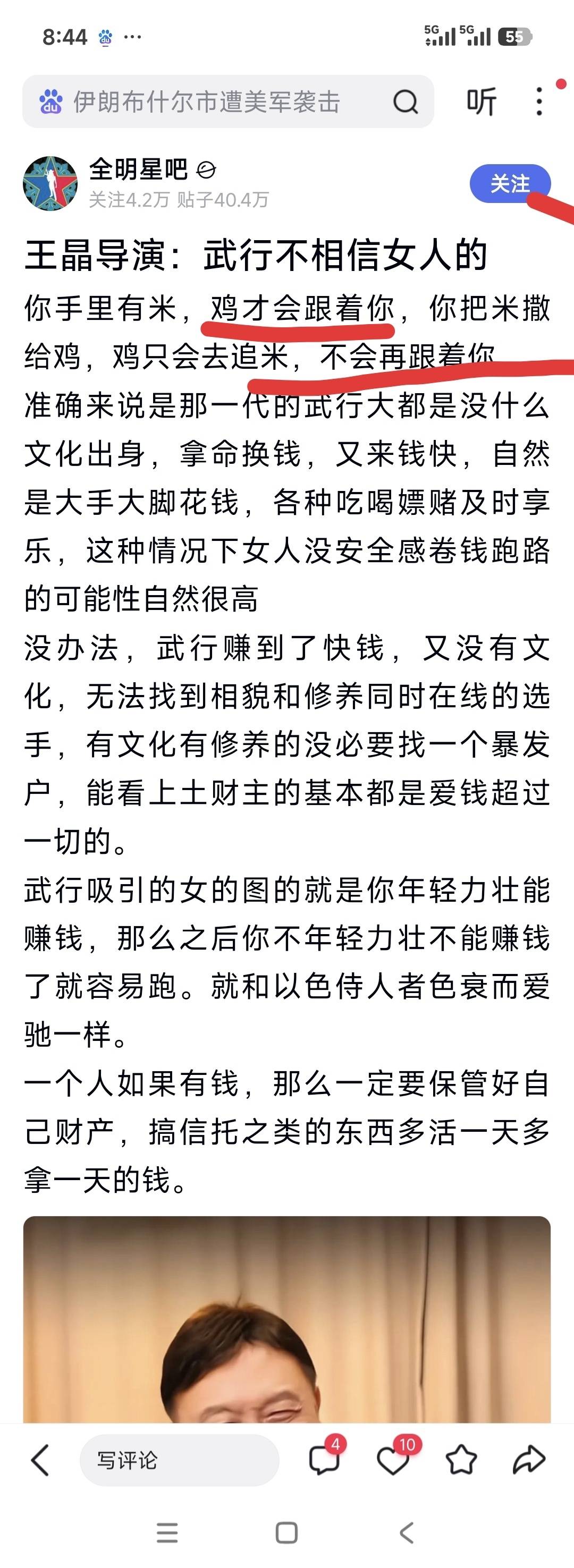
Task: Tap the 写评论 comment field
Action: (x=179, y=1460)
